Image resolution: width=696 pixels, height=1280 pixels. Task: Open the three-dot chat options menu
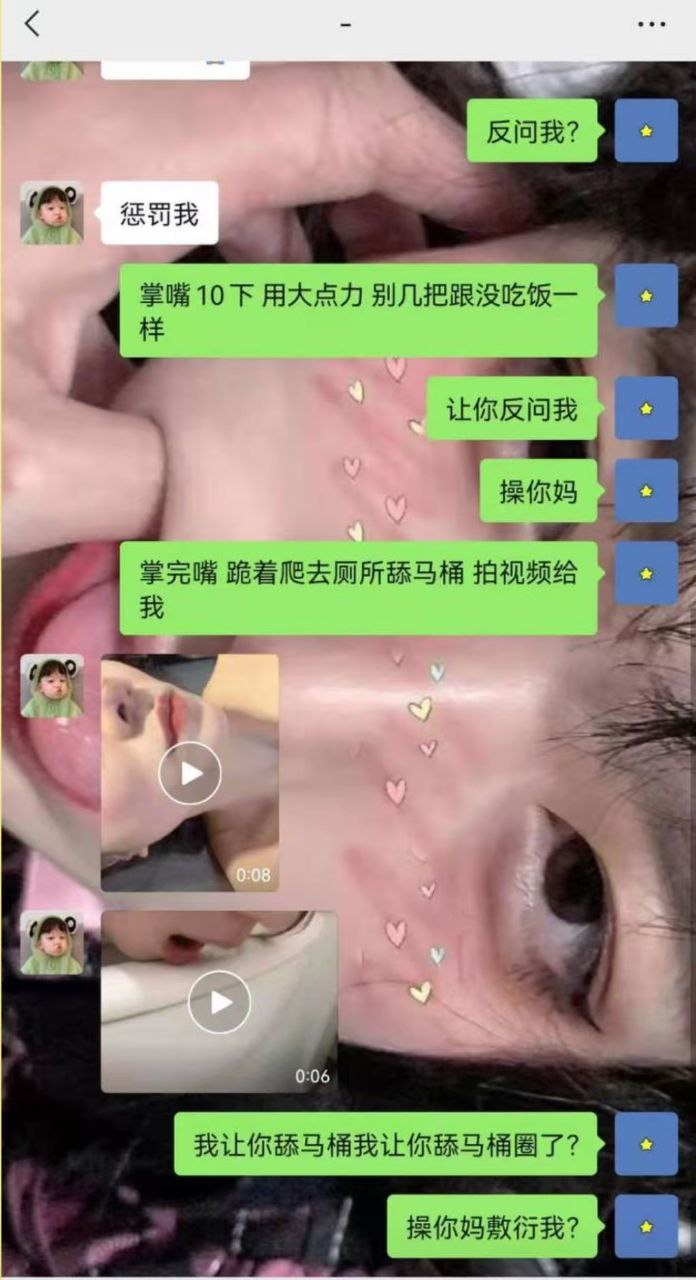(x=651, y=24)
